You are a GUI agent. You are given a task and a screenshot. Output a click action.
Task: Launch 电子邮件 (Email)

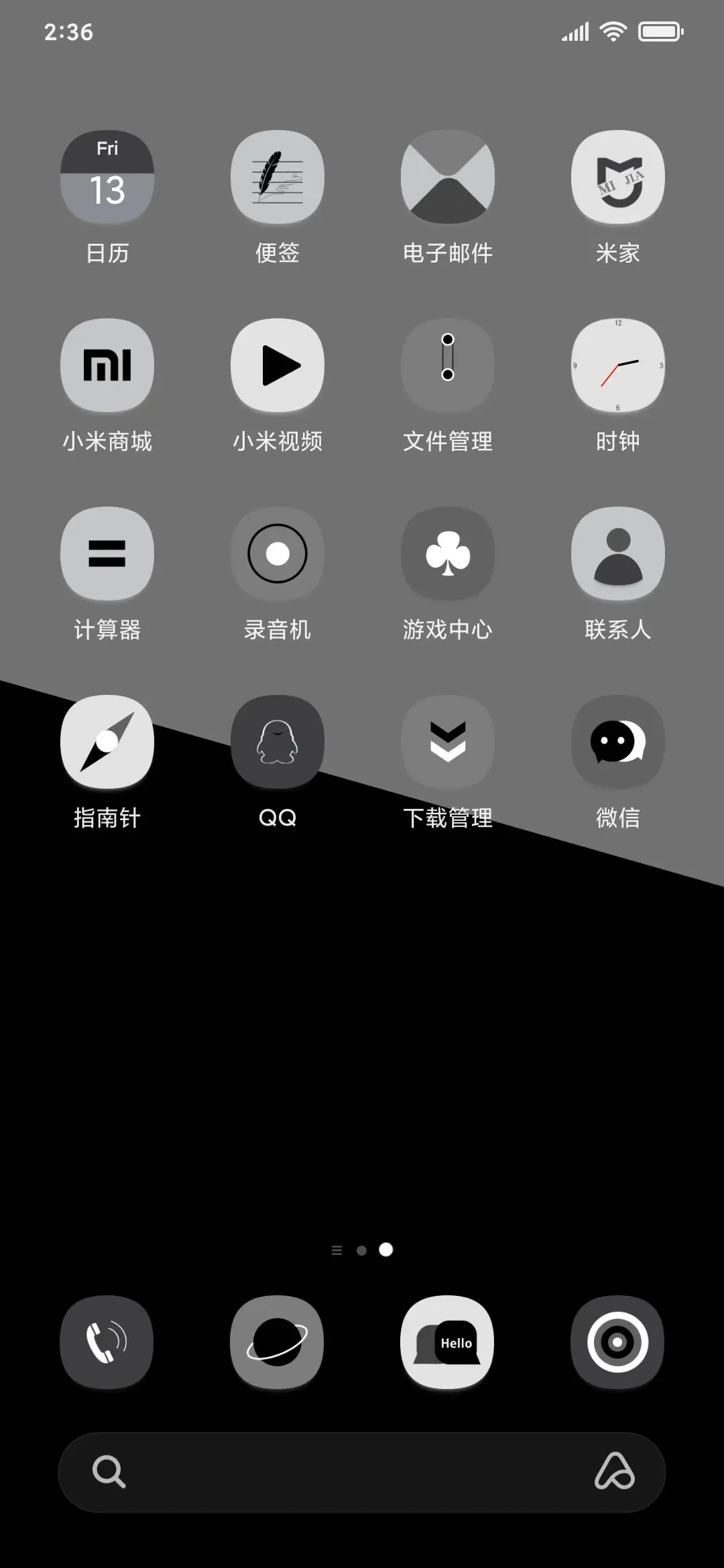(x=447, y=176)
